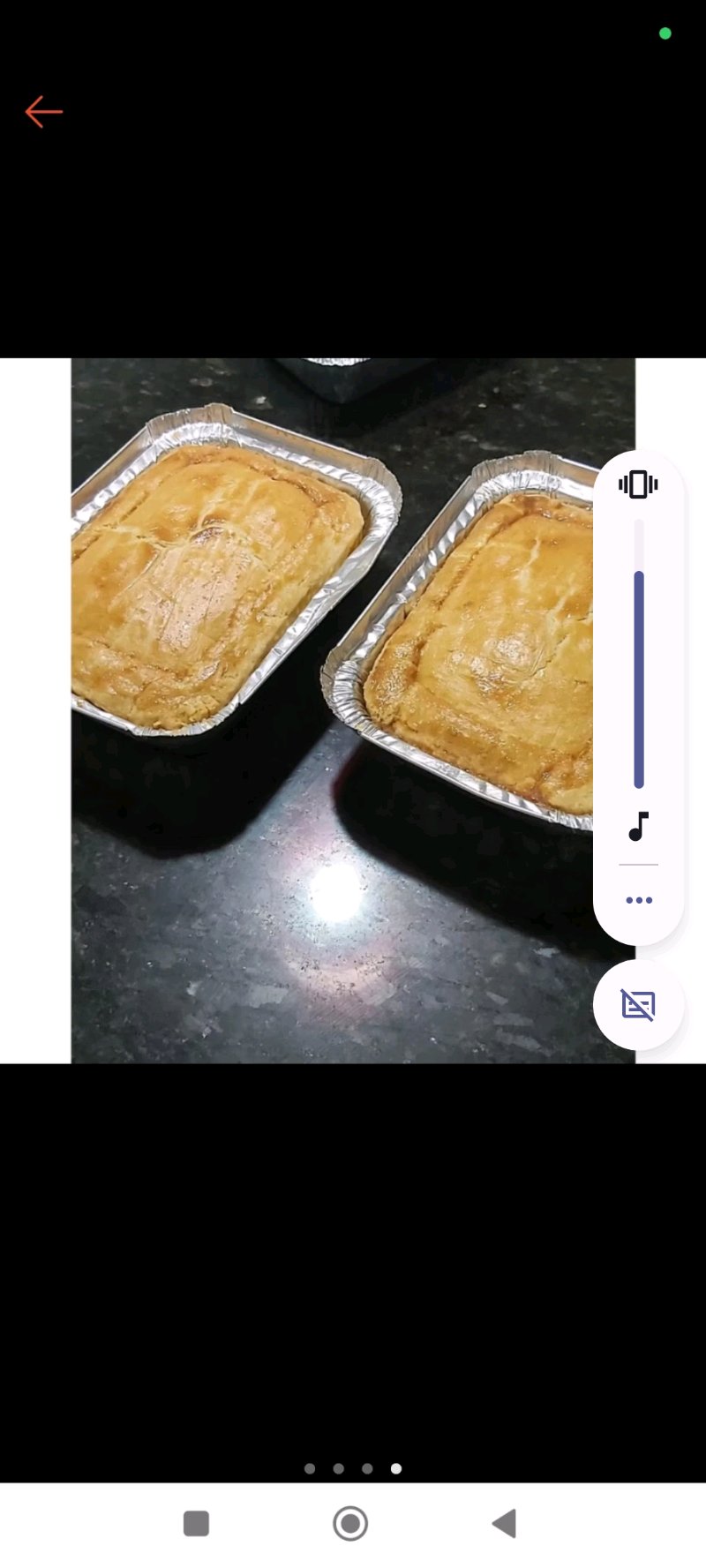Screen dimensions: 706x1568
Task: Open more volume settings dots
Action: [638, 900]
